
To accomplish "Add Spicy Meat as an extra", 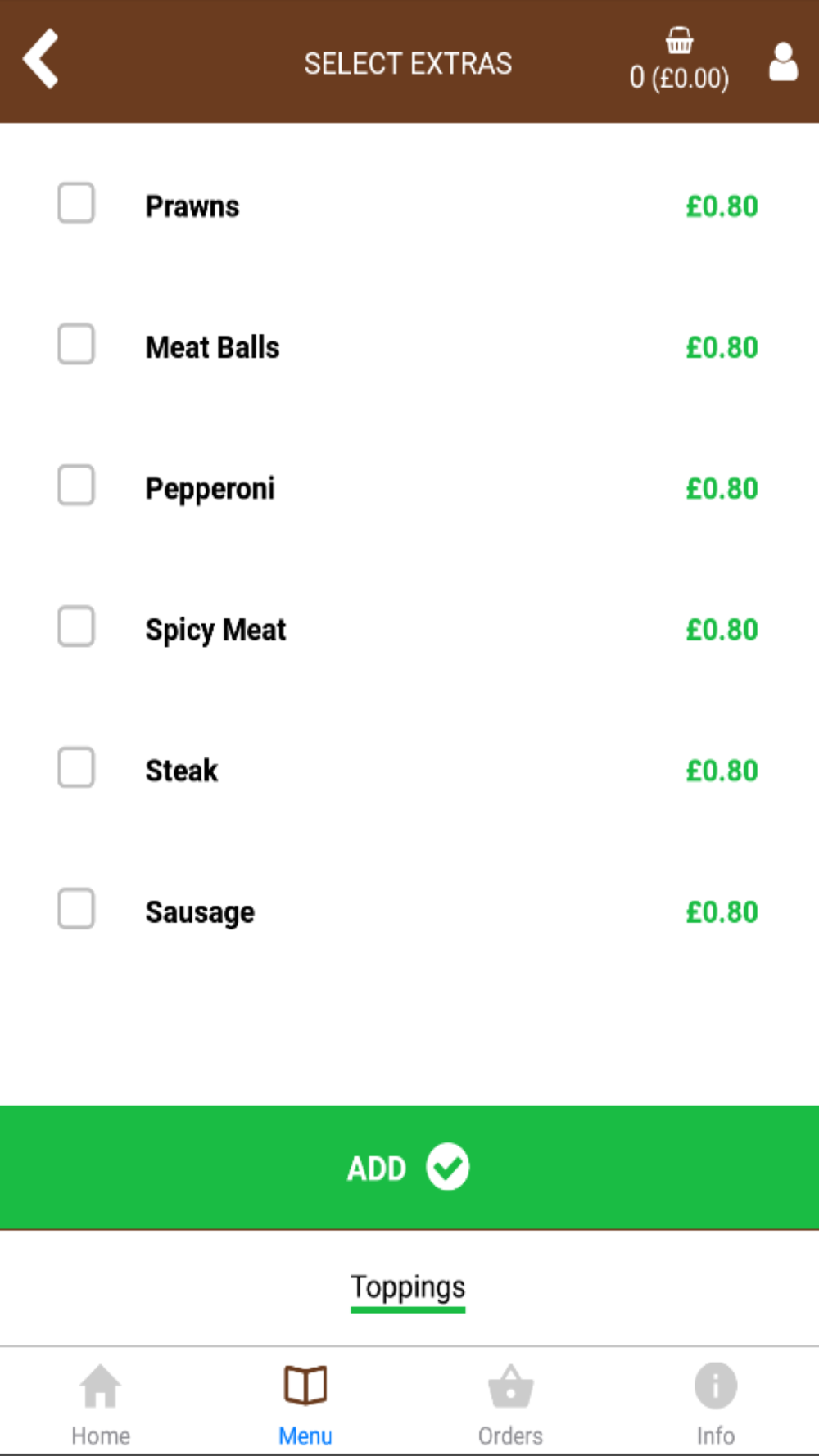I will pos(76,626).
